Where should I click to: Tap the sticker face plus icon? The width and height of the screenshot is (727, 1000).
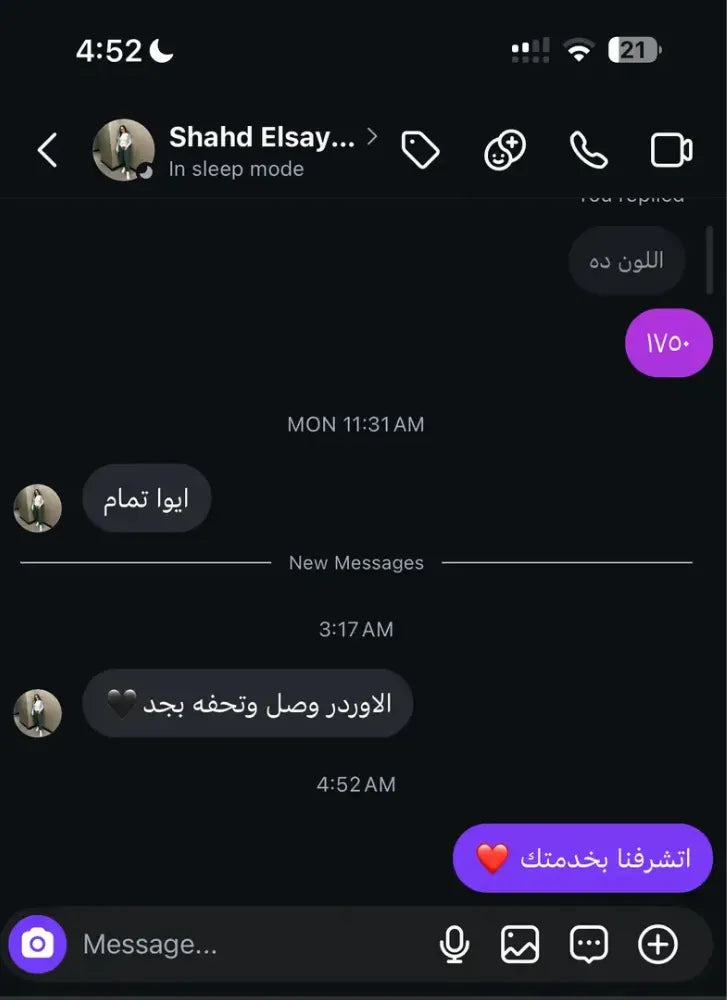(505, 151)
